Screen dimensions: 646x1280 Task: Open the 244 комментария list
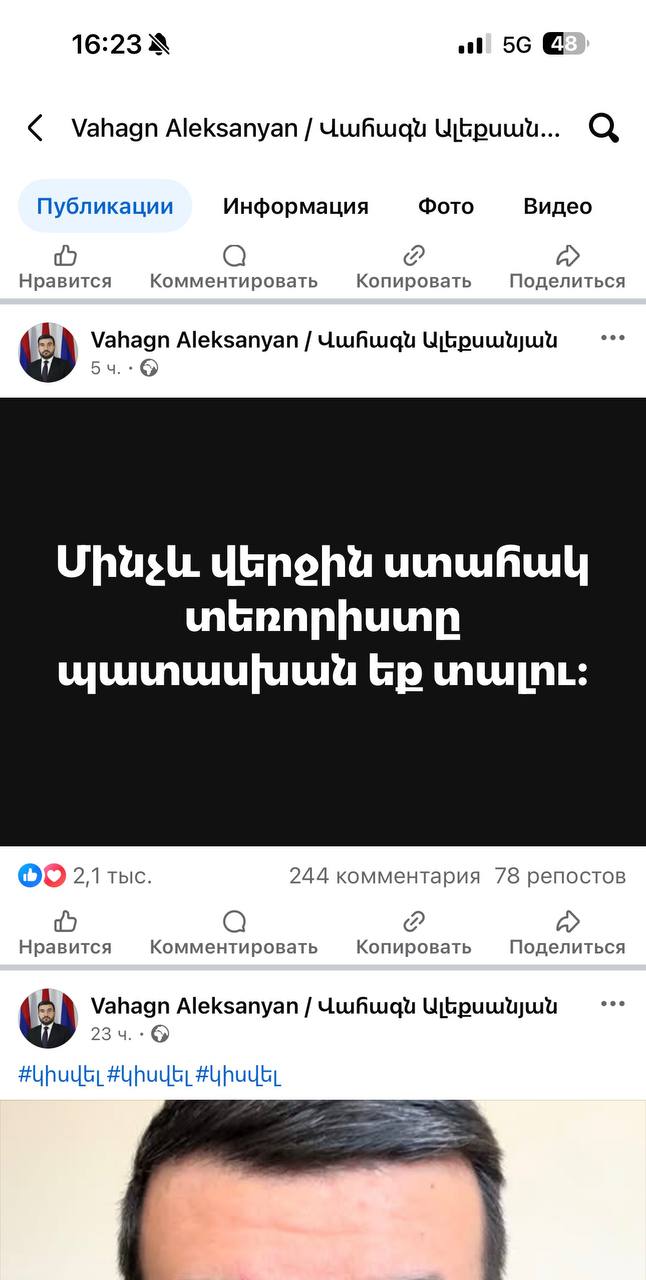tap(384, 876)
